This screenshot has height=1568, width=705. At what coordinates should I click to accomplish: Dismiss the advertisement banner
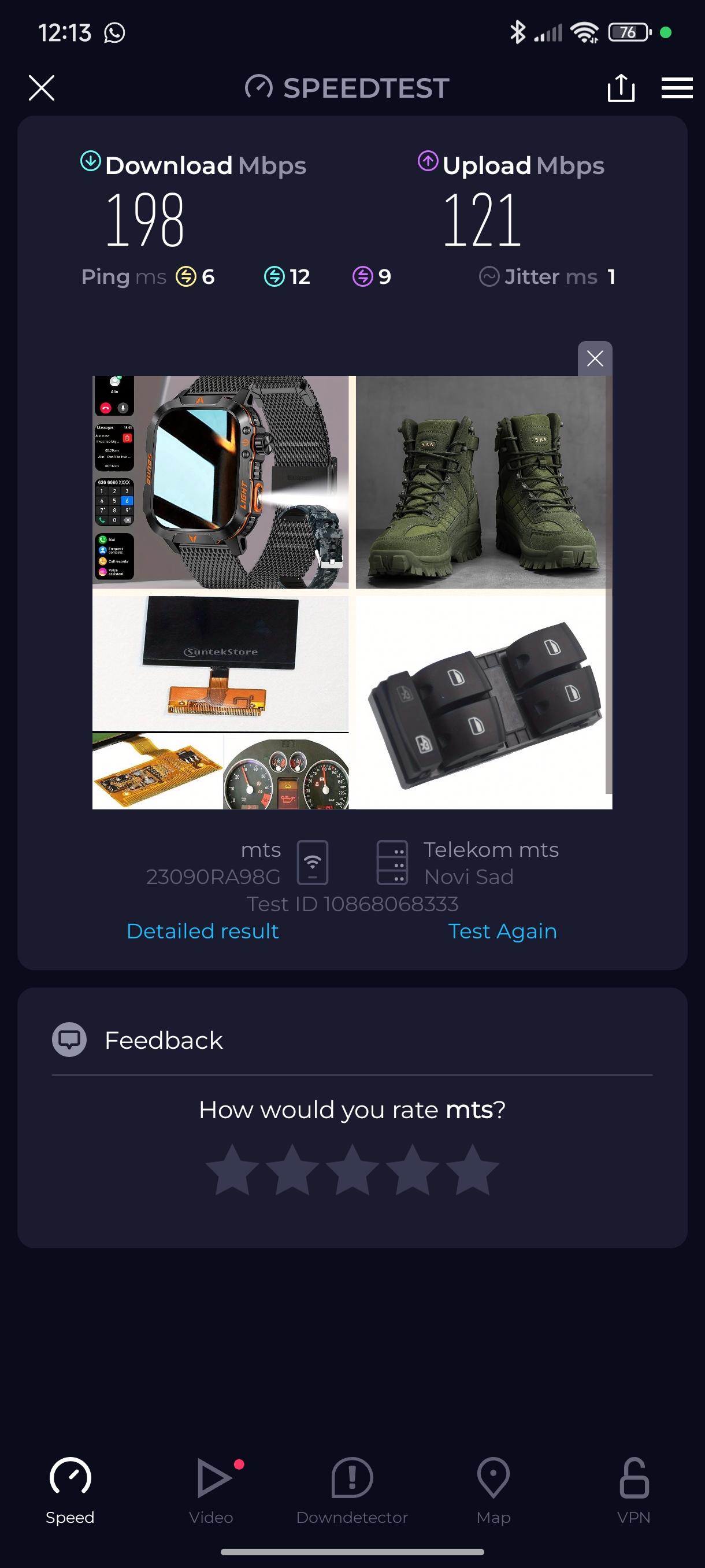pyautogui.click(x=594, y=358)
